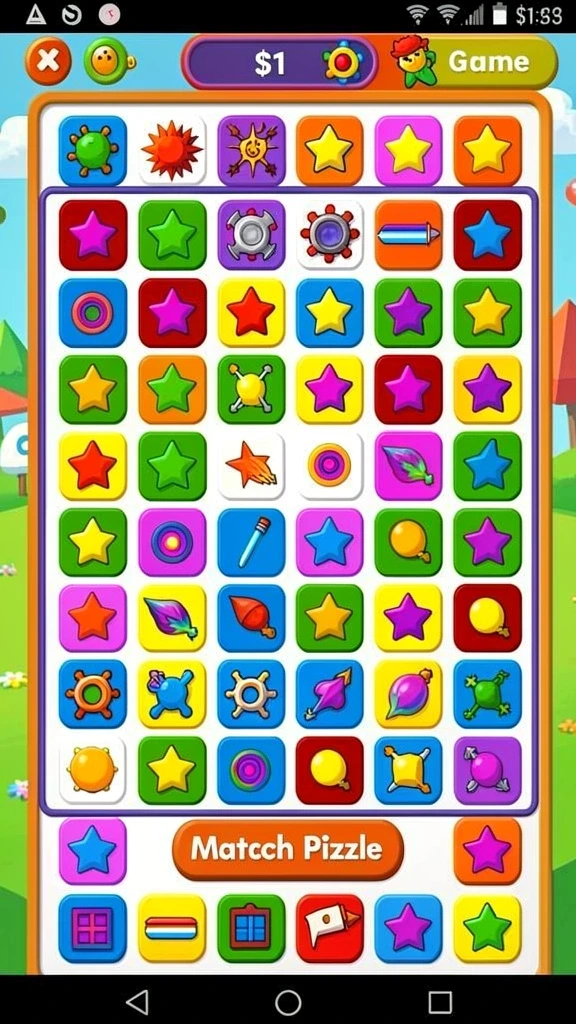
Task: Tap the blue blade on the orange tile
Action: (x=408, y=235)
